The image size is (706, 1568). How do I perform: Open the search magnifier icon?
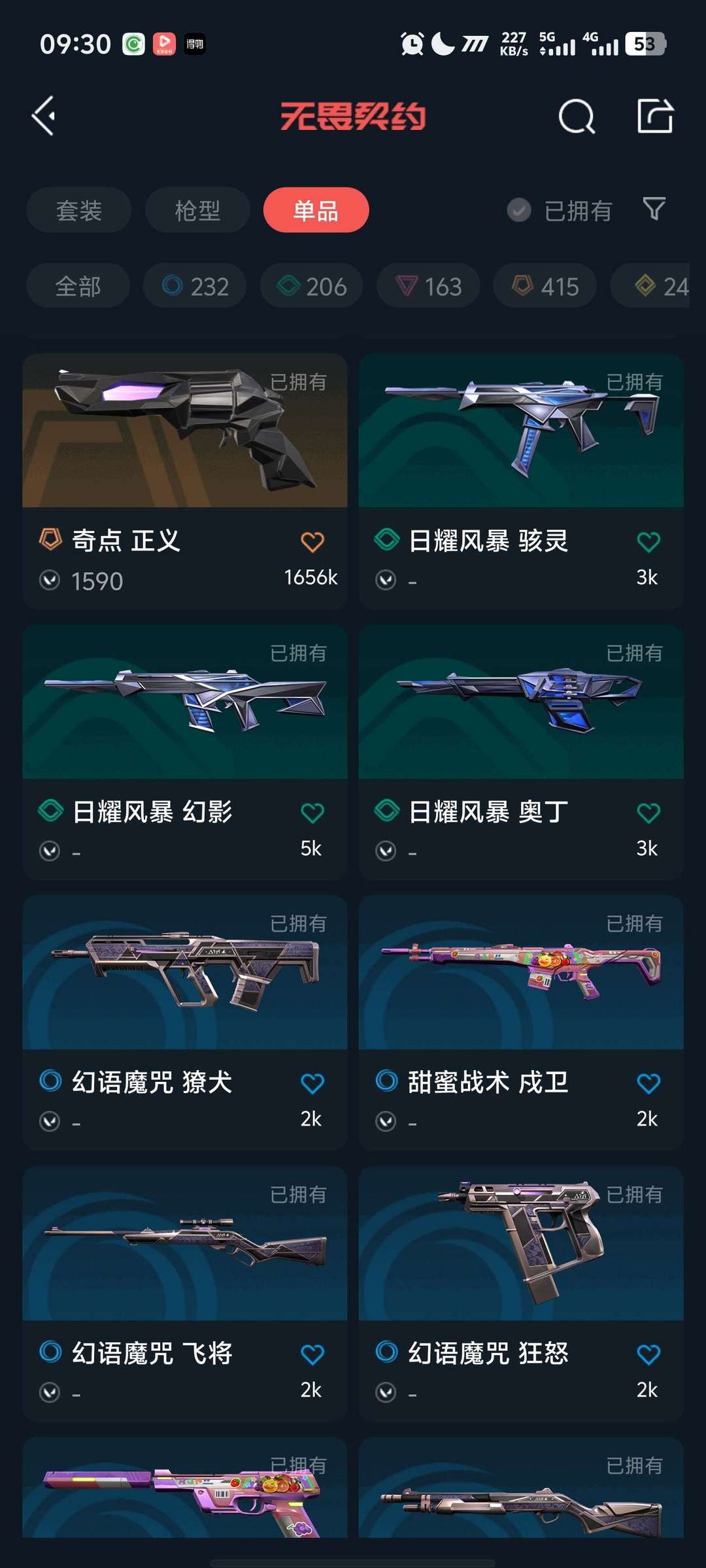pyautogui.click(x=577, y=117)
